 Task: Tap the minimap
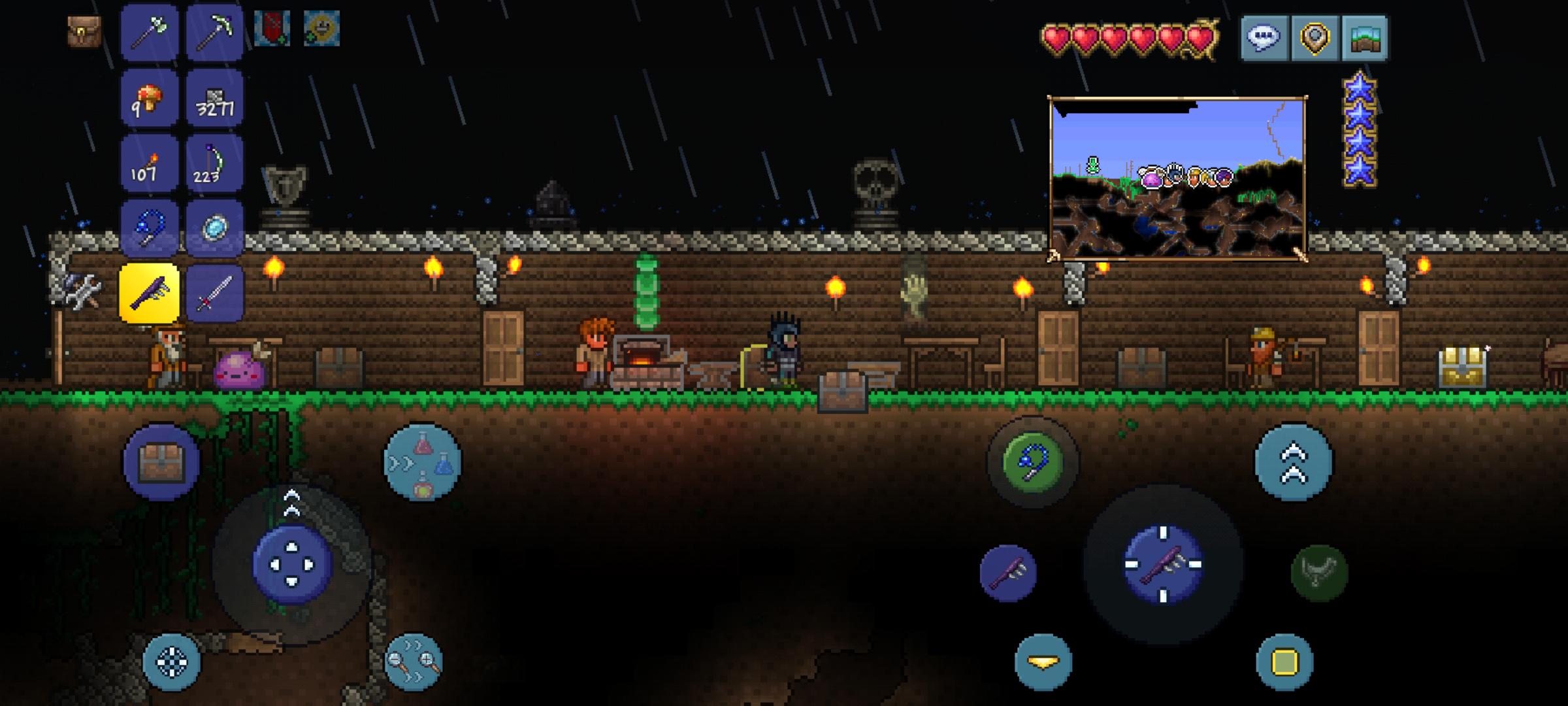coord(1177,178)
